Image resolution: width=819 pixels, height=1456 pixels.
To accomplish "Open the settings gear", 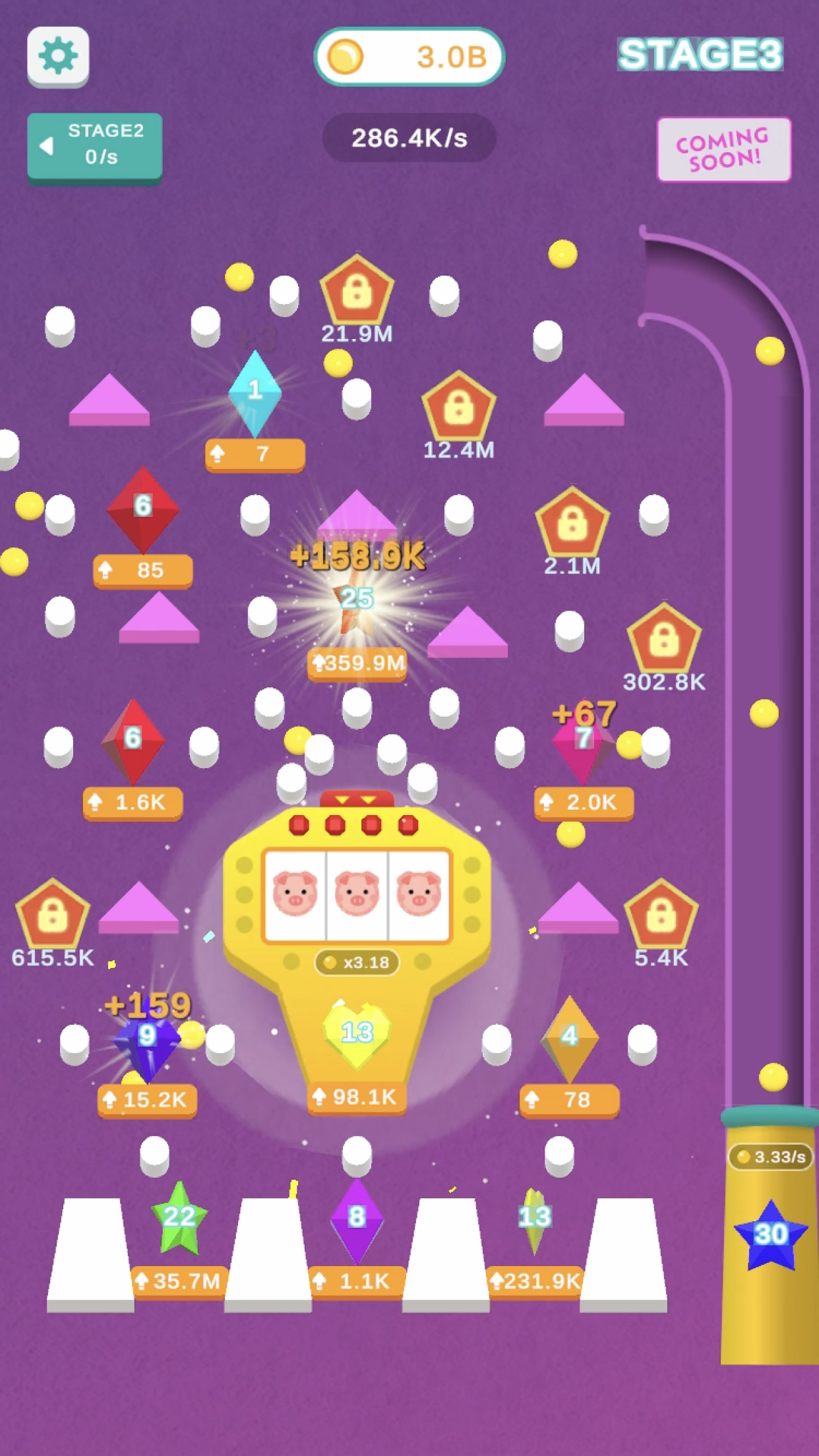I will pos(58,56).
